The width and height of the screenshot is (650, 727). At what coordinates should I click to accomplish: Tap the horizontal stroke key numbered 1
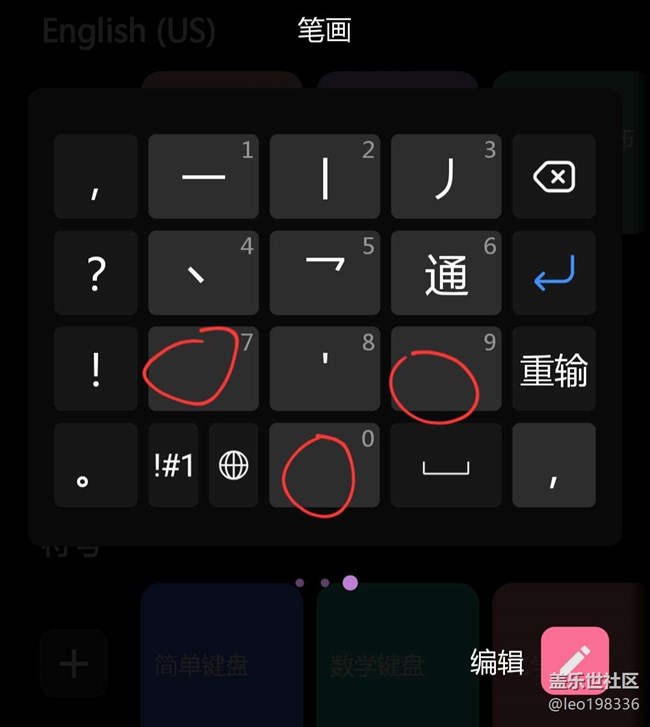pyautogui.click(x=203, y=177)
